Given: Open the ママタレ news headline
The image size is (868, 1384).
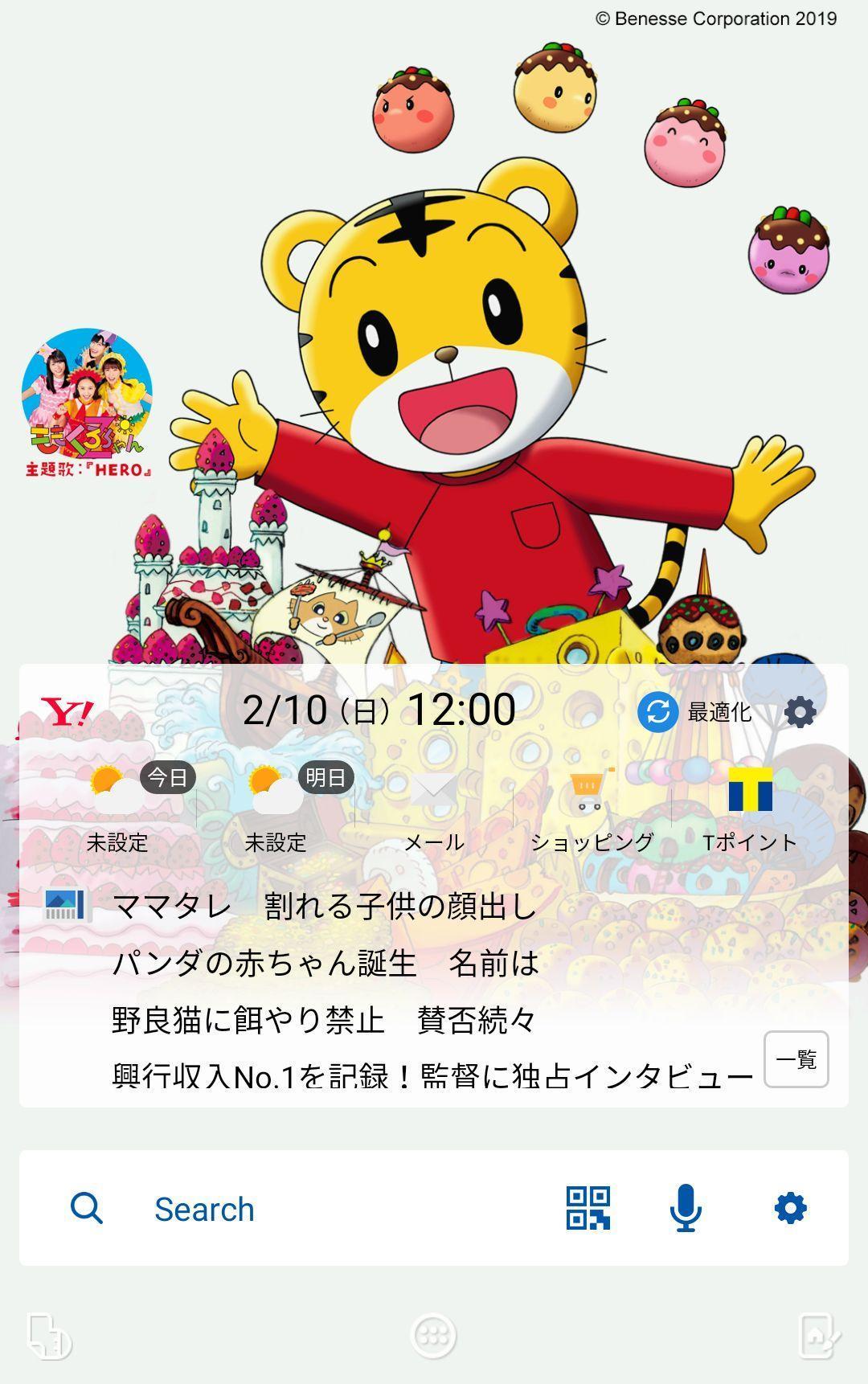Looking at the screenshot, I should click(x=321, y=907).
